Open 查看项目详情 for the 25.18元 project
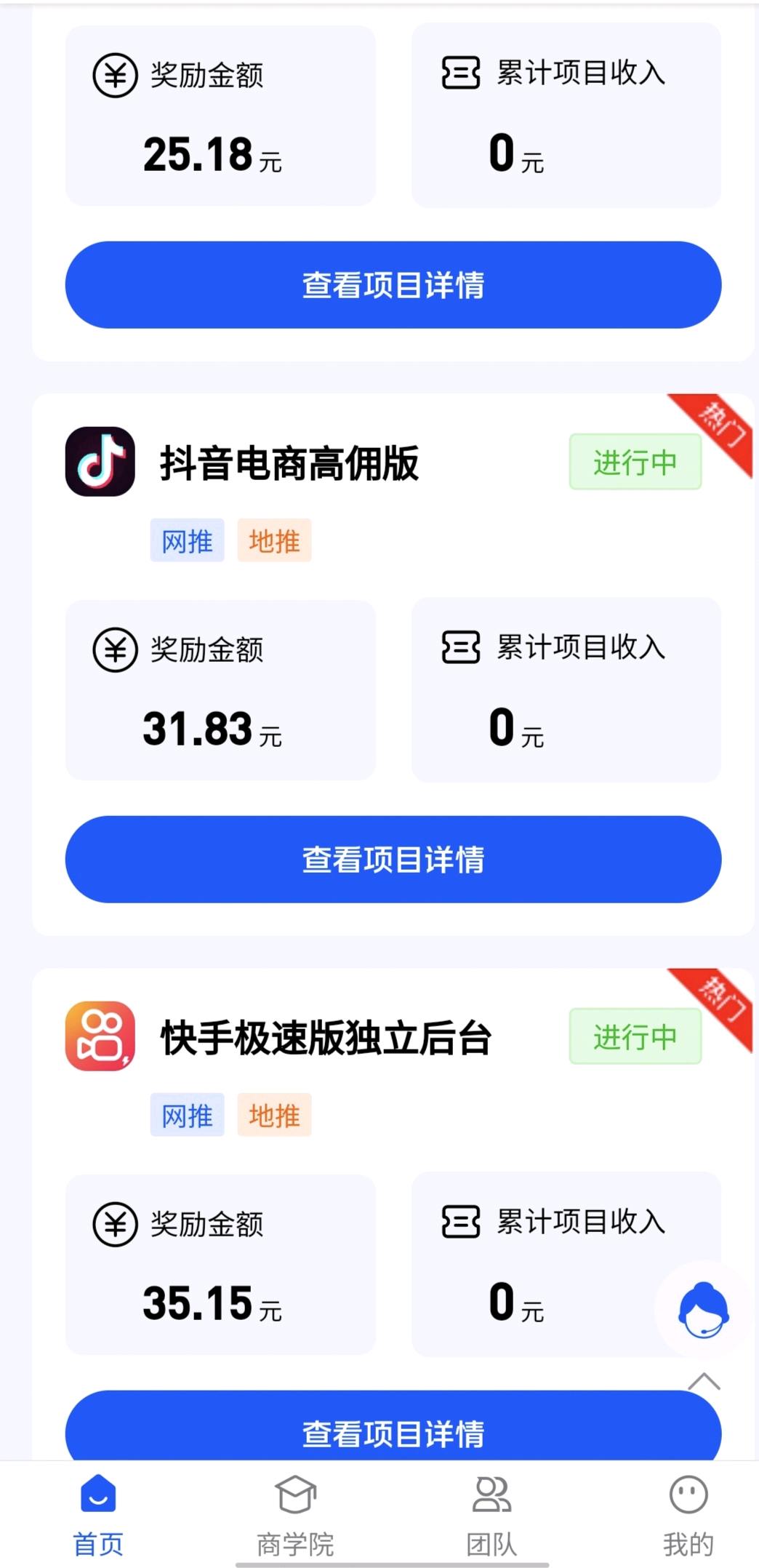Image resolution: width=759 pixels, height=1568 pixels. pos(393,284)
